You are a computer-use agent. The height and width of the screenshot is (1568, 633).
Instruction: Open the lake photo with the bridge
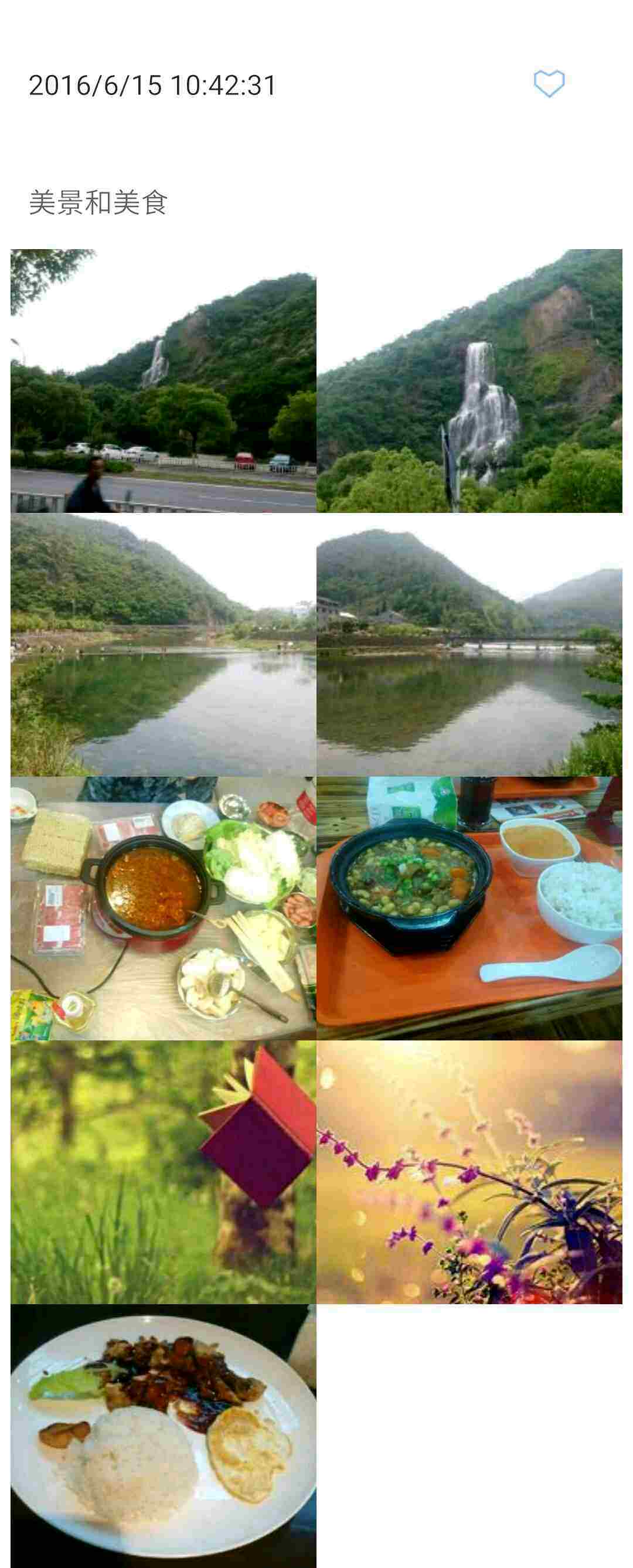[469, 644]
